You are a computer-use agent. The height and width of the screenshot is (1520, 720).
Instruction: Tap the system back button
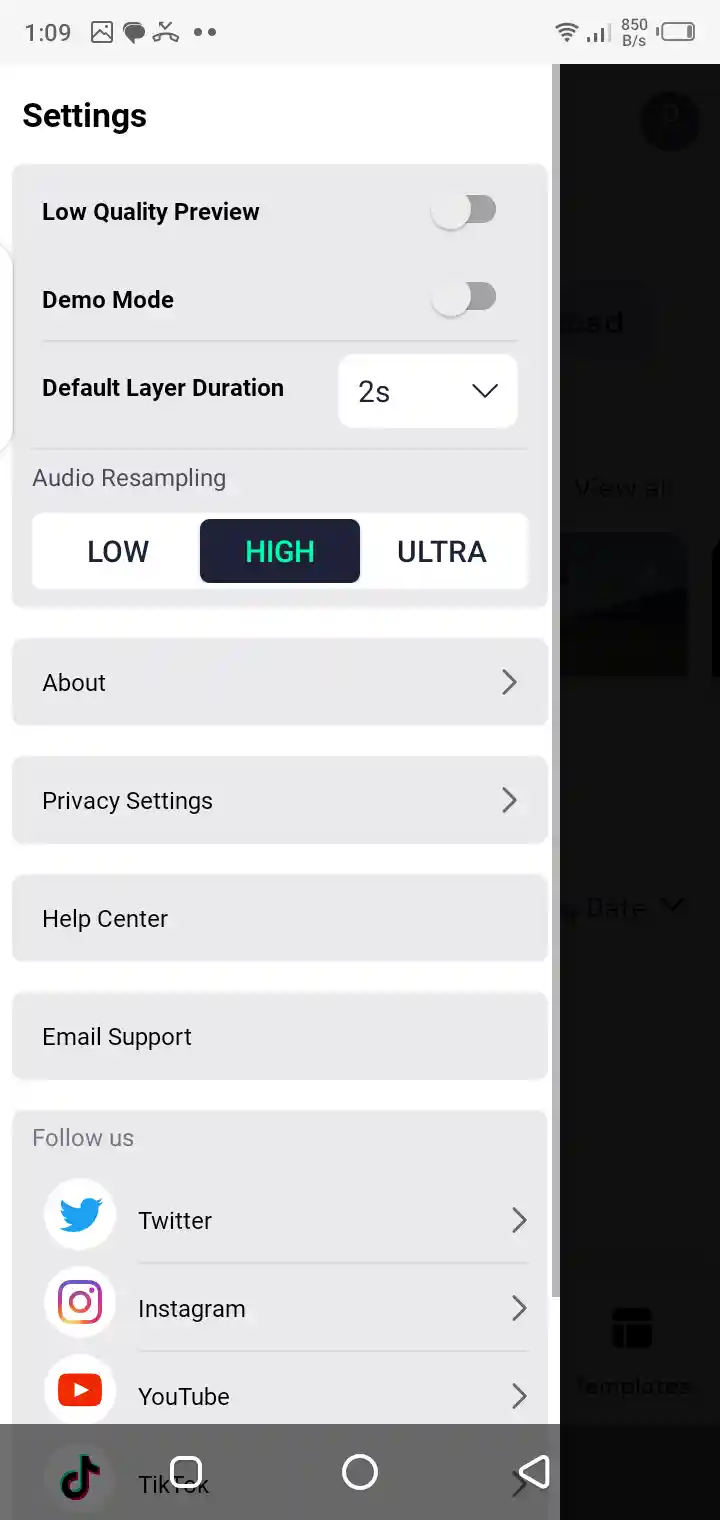coord(534,1472)
